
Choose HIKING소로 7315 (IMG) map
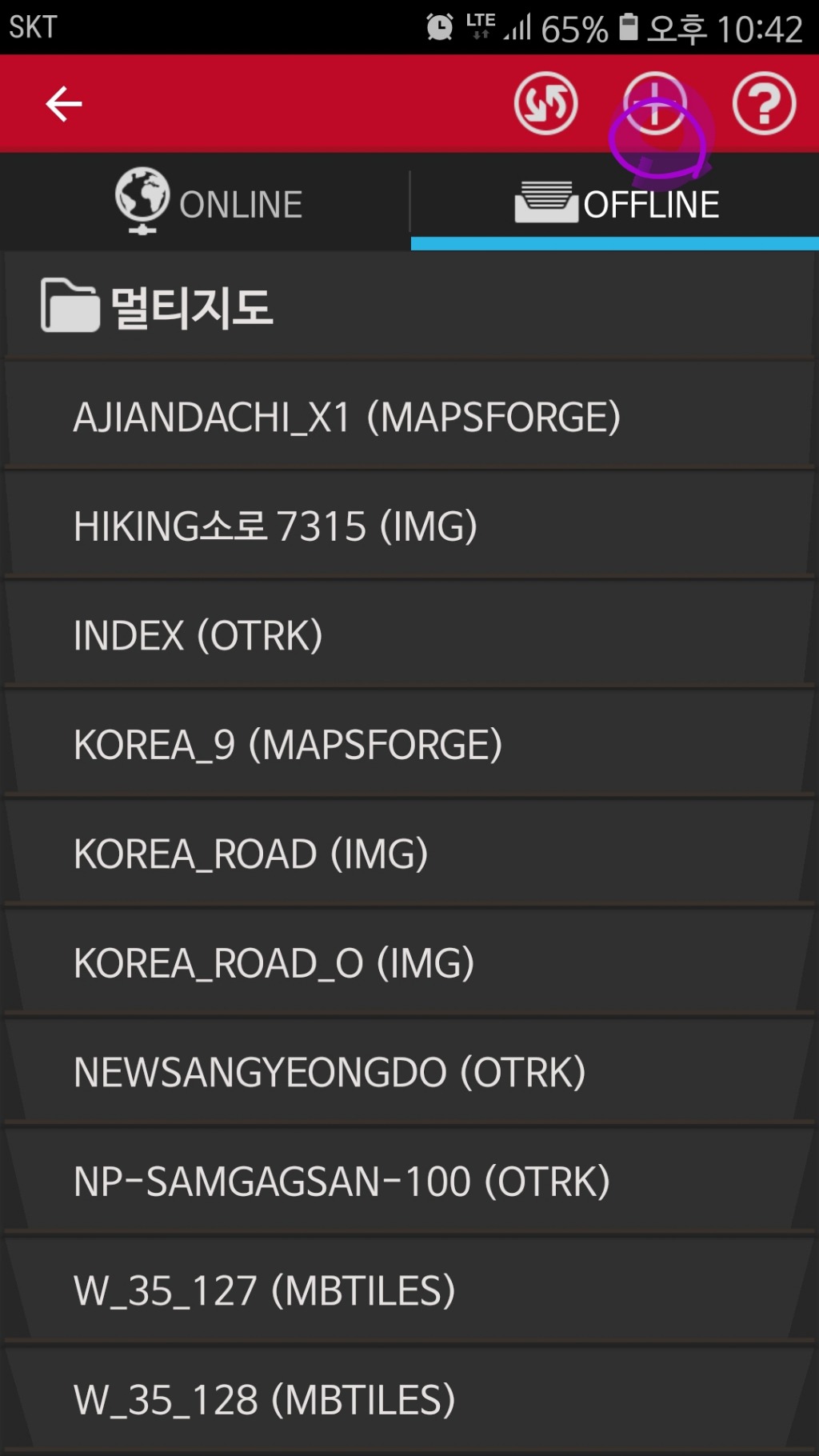tap(408, 526)
